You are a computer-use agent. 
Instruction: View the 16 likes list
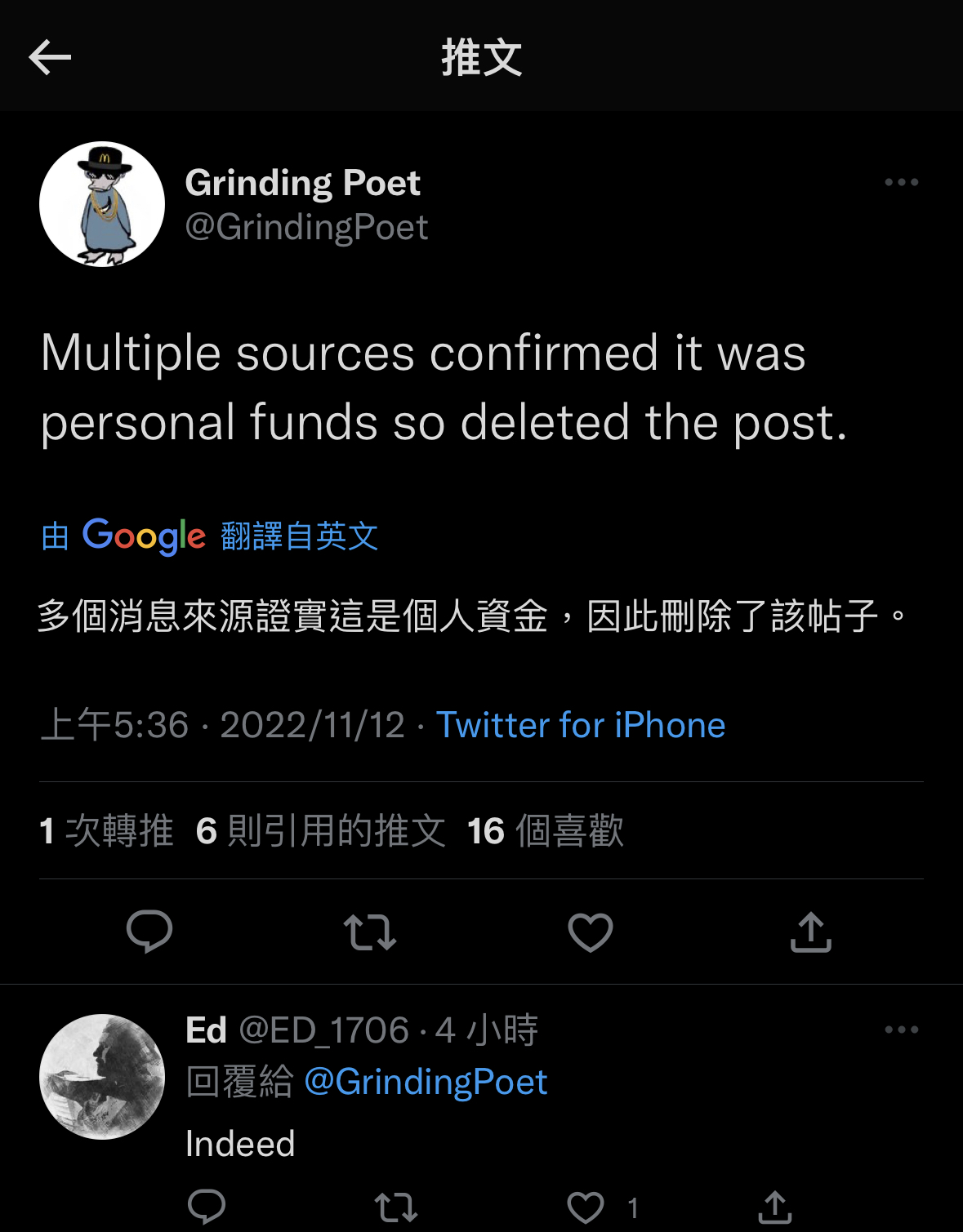click(545, 831)
